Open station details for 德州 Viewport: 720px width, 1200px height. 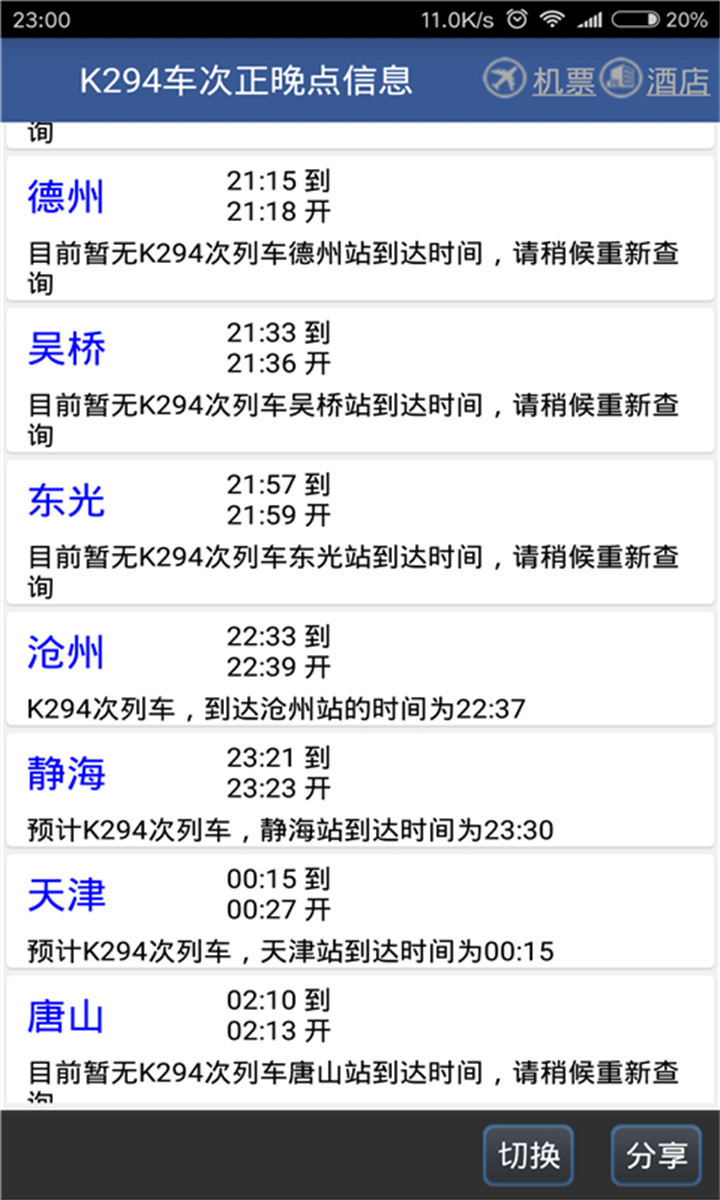click(x=65, y=198)
